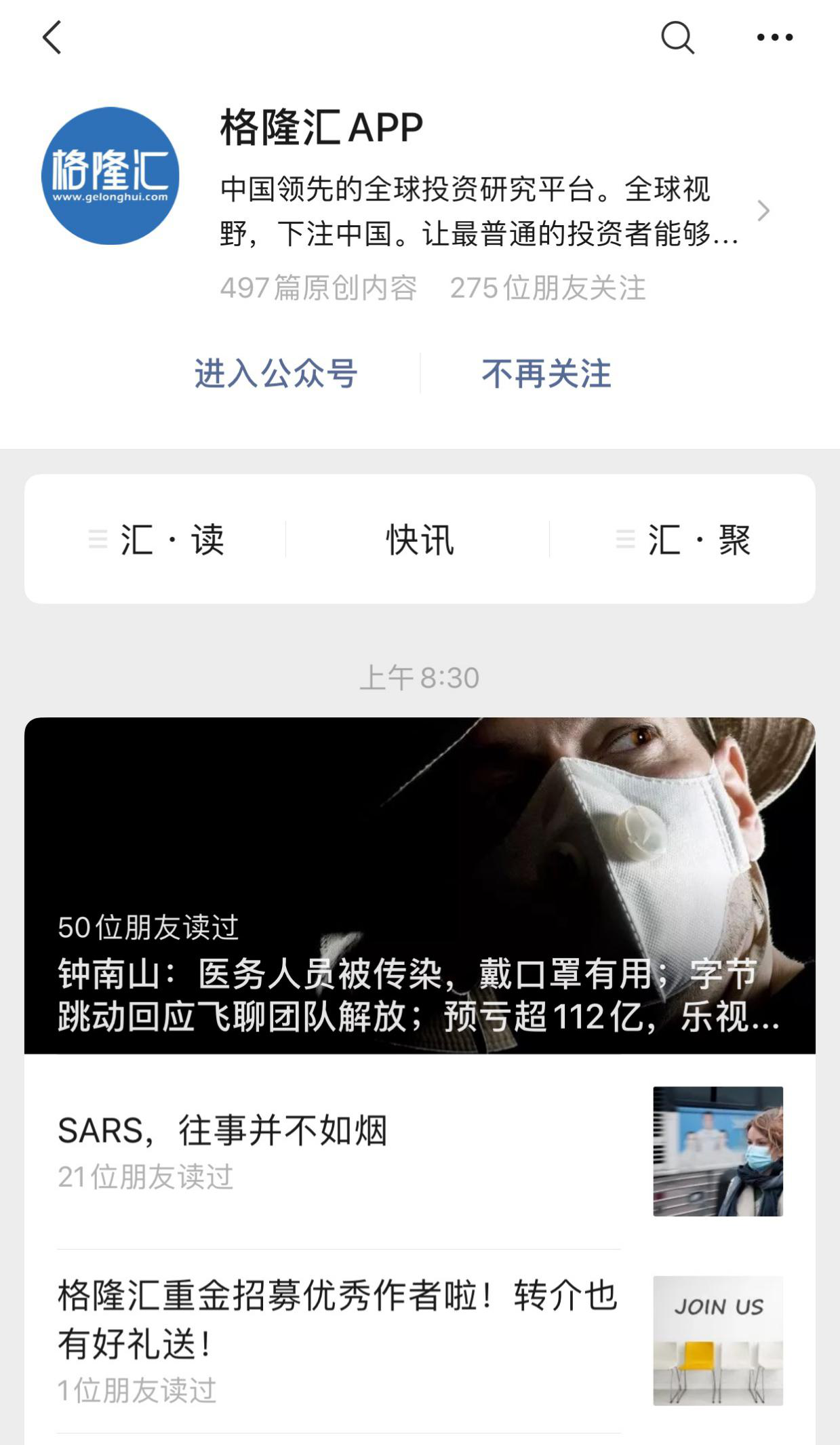840x1445 pixels.
Task: Open the 钟南山 headline article card
Action: tap(420, 885)
